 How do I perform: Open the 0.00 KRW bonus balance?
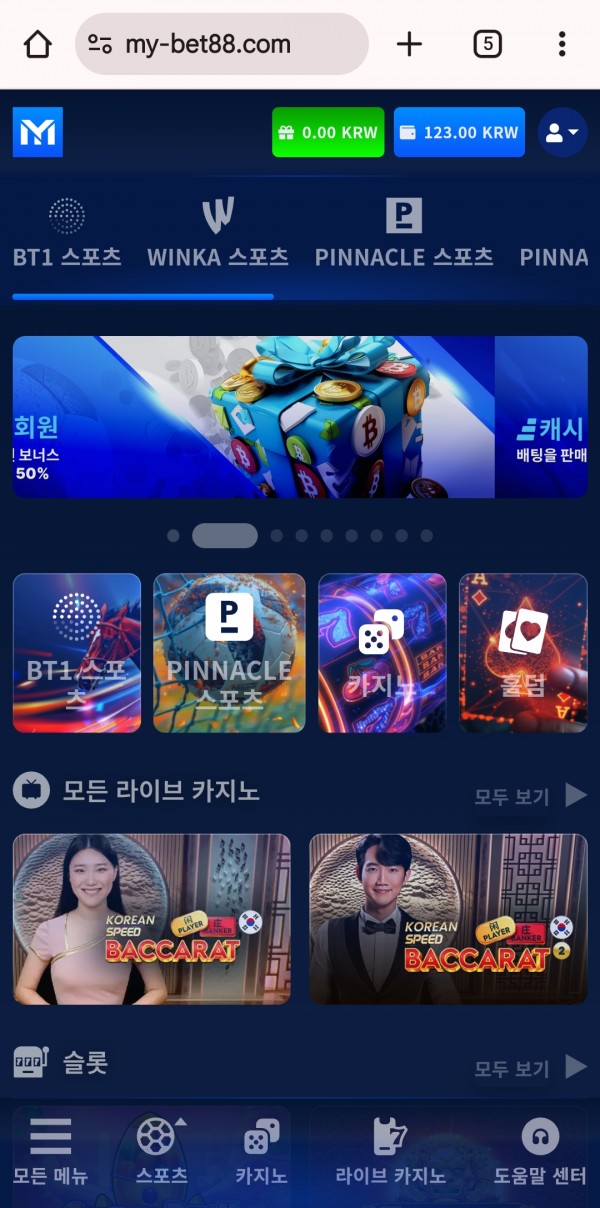(x=328, y=132)
